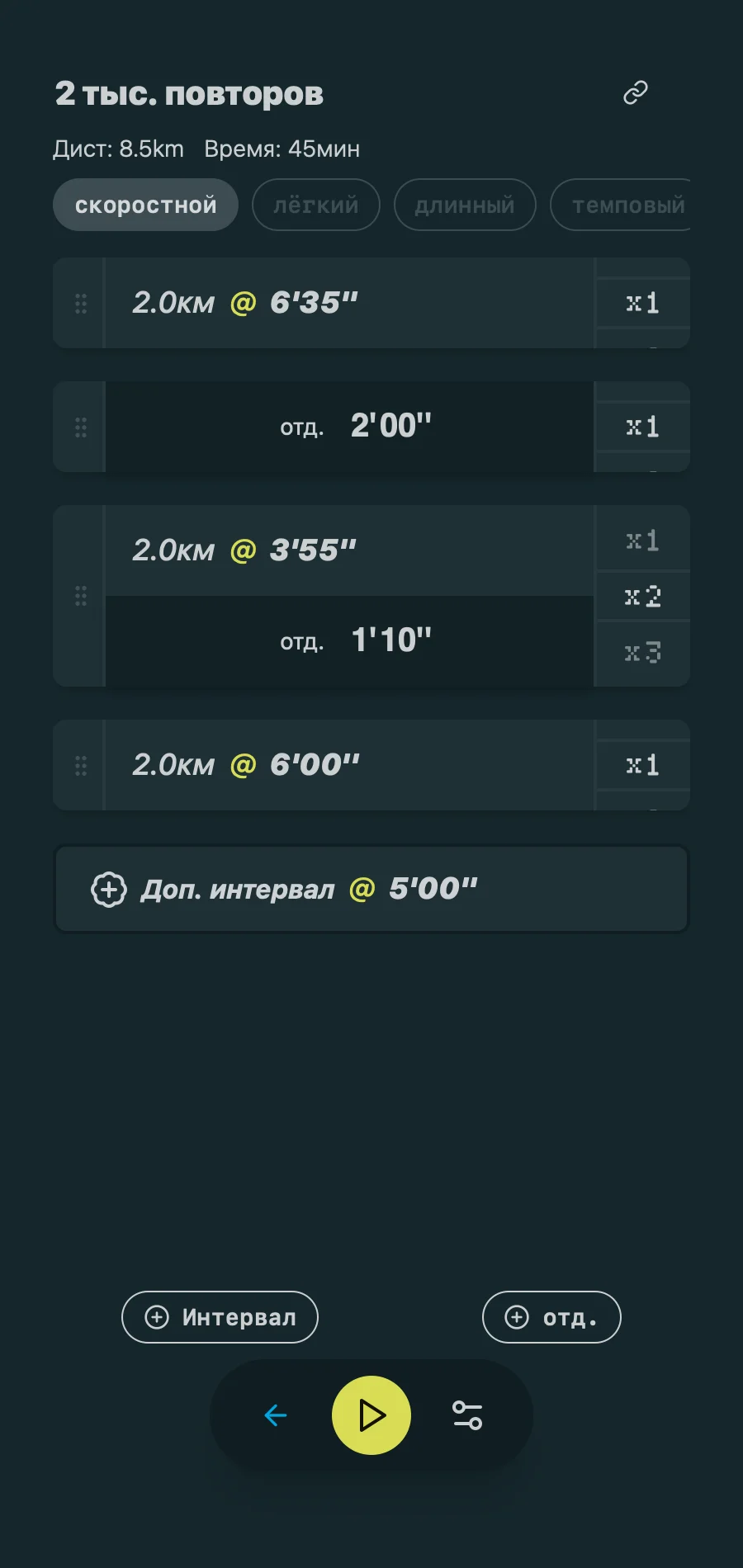
Task: Toggle the темповый workout tag
Action: click(x=627, y=205)
